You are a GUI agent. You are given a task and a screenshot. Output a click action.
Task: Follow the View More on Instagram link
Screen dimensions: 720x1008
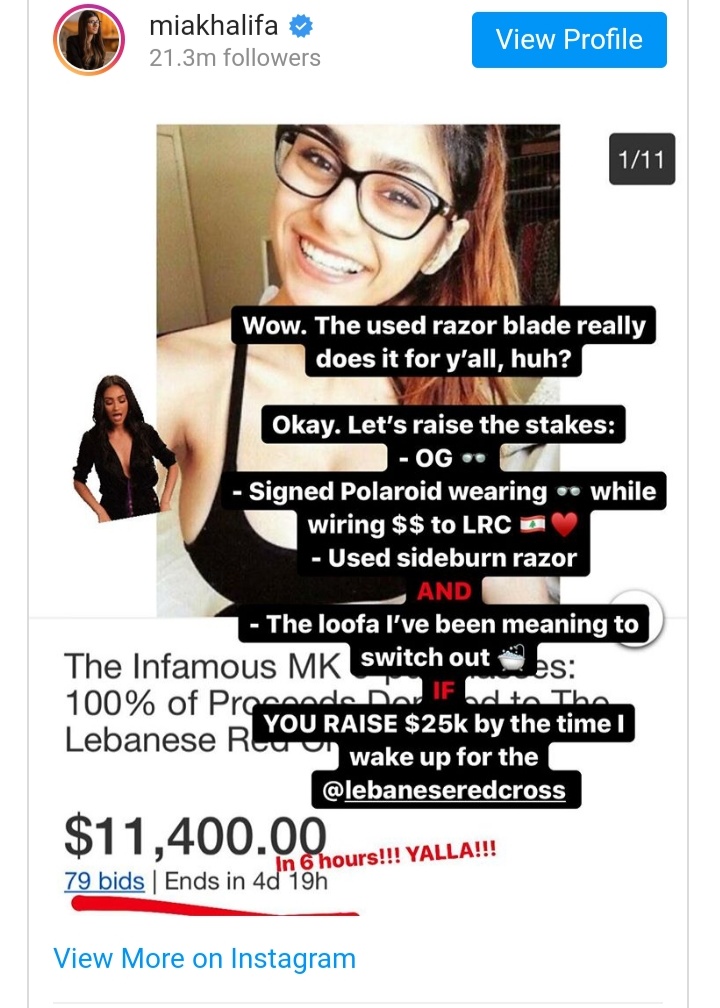[x=204, y=958]
